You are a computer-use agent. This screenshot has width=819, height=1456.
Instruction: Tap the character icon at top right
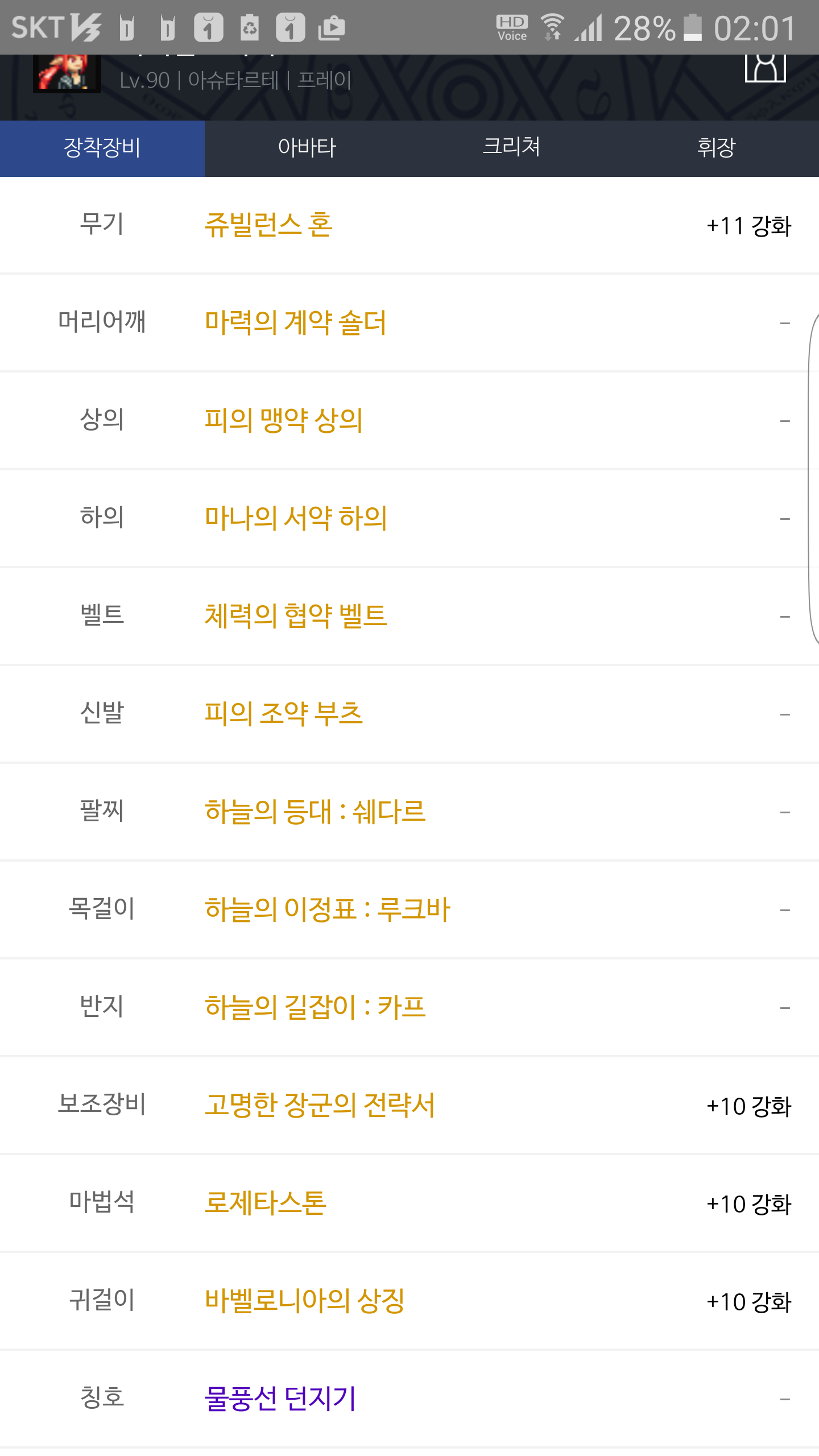pos(765,68)
